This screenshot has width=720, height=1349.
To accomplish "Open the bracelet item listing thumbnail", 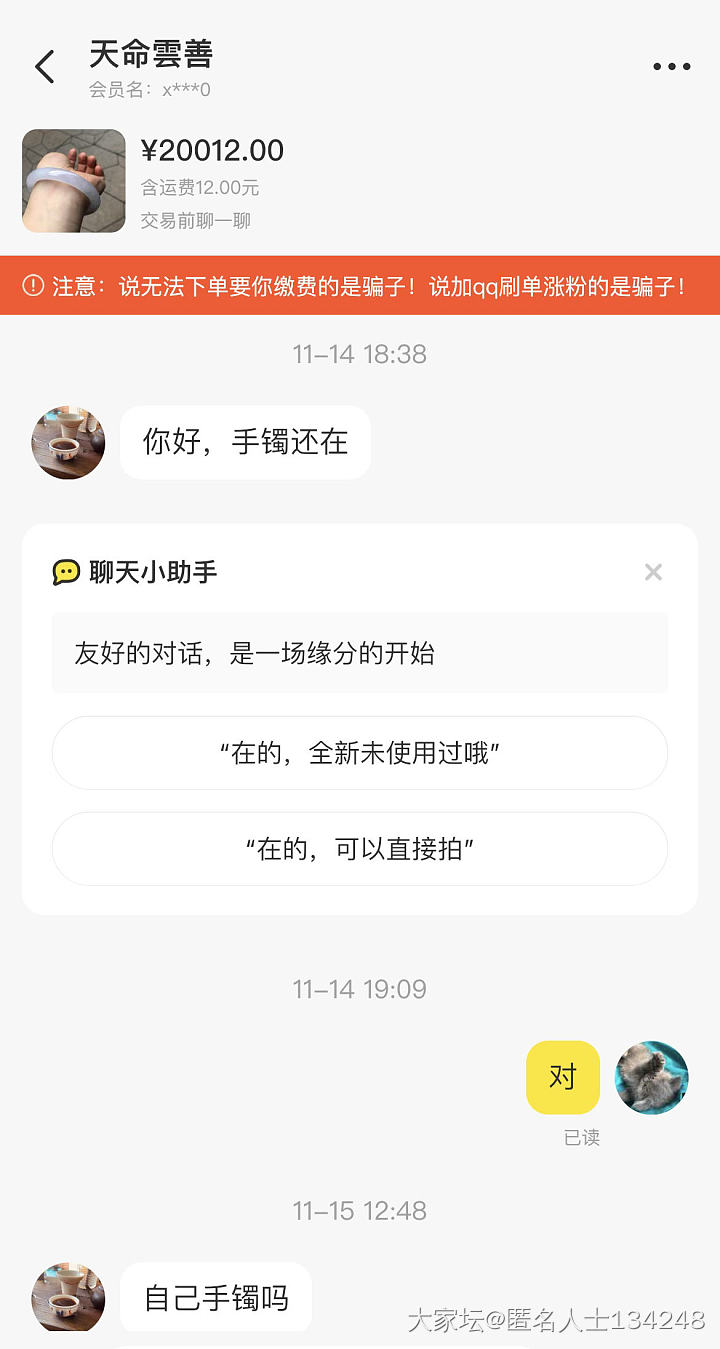I will 74,181.
